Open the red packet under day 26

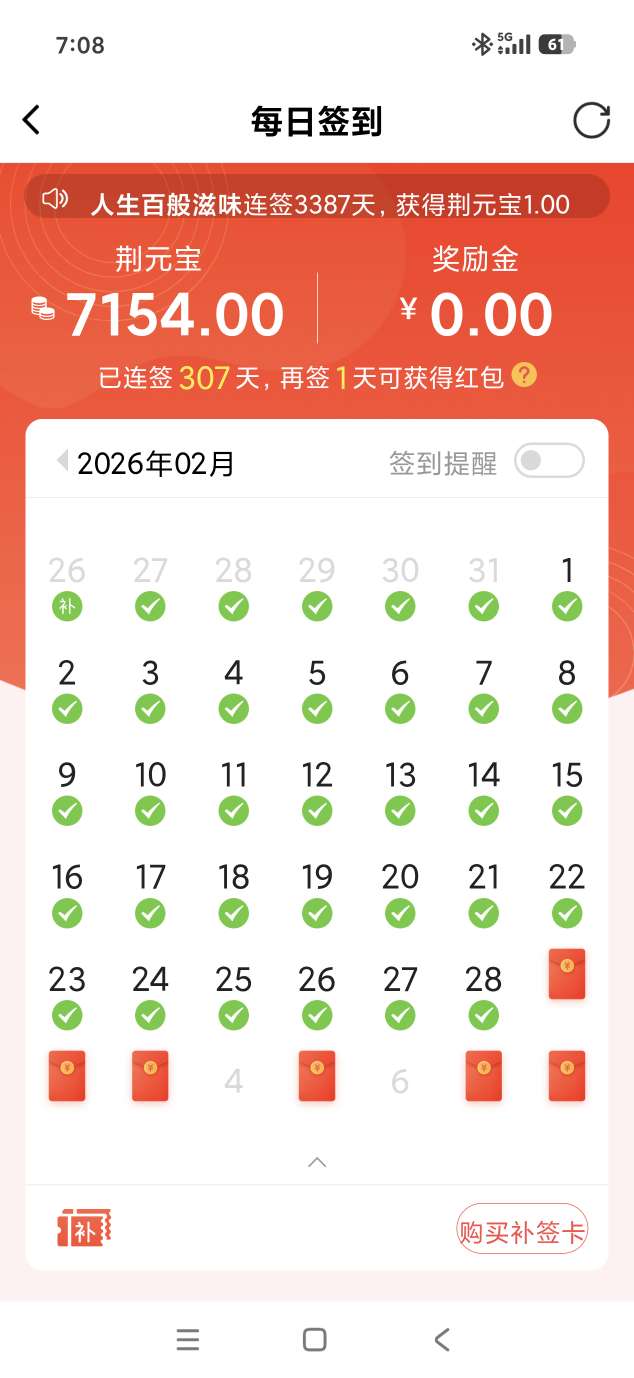click(317, 1076)
